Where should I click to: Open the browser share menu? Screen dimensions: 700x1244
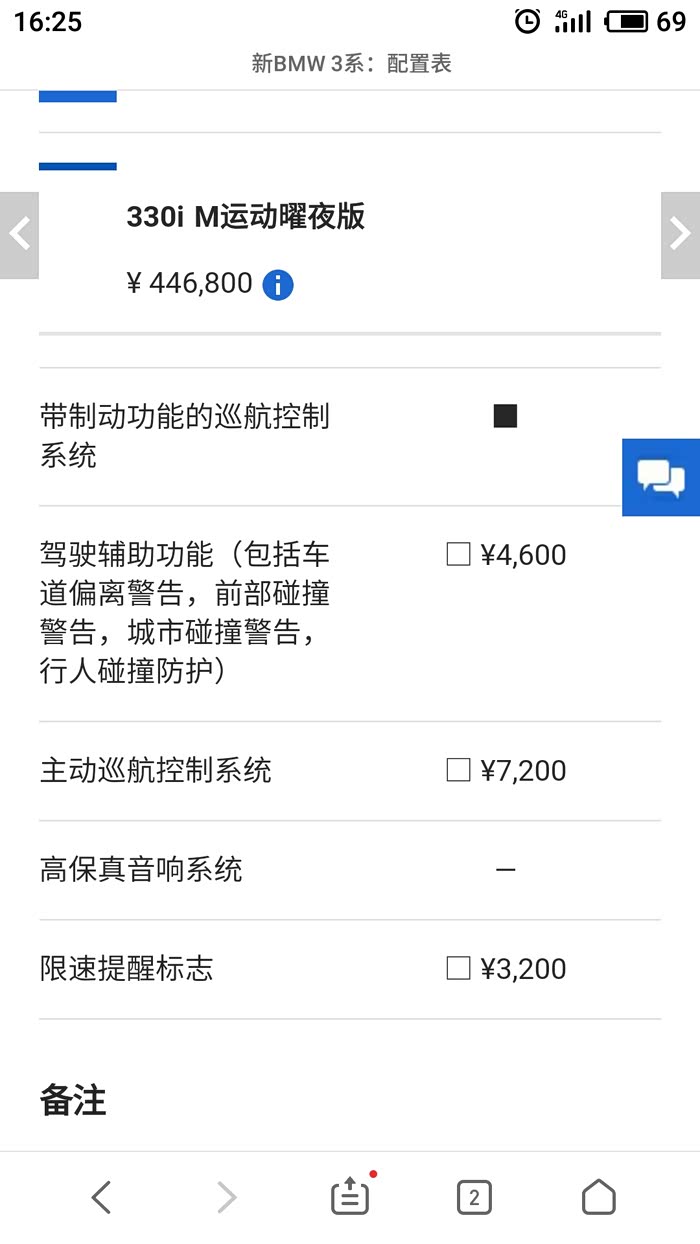coord(350,1196)
